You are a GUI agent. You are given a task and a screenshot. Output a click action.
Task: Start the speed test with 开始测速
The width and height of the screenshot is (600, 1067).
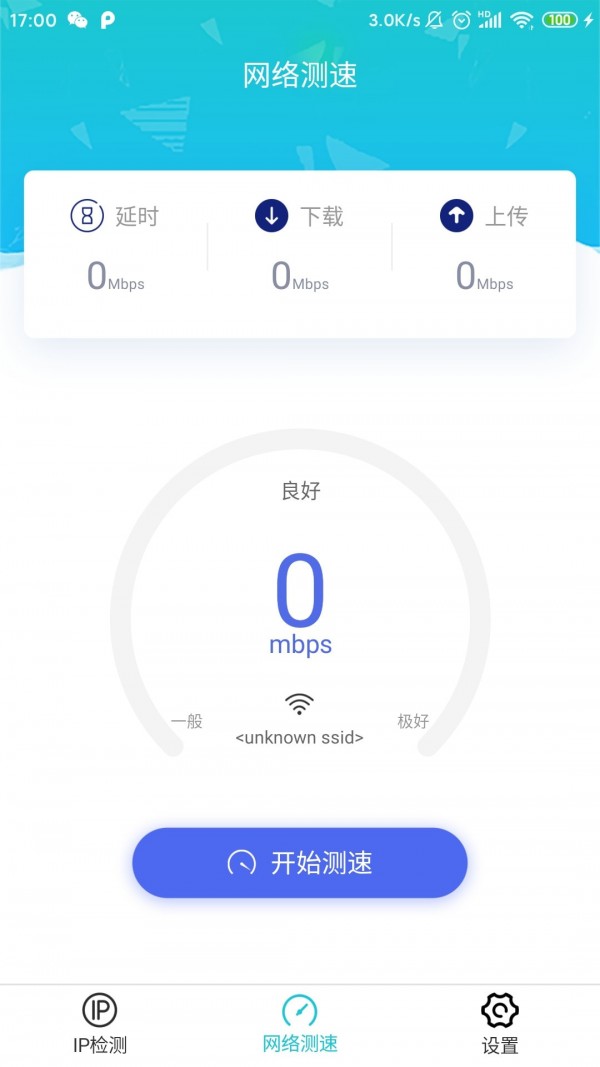tap(300, 862)
